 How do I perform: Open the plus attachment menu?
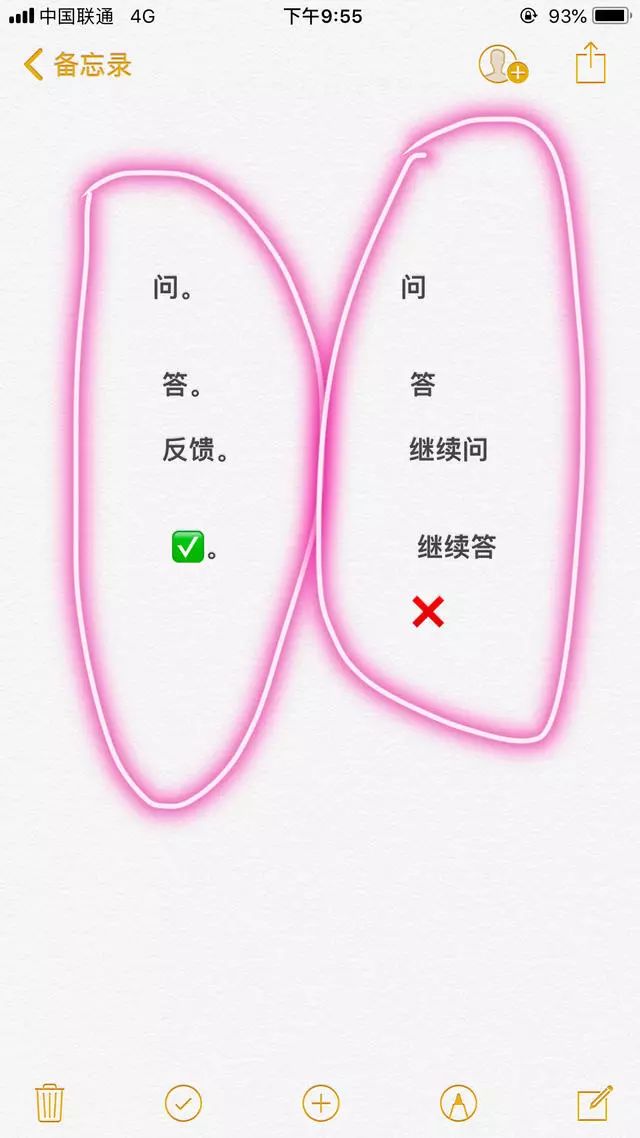click(320, 1103)
